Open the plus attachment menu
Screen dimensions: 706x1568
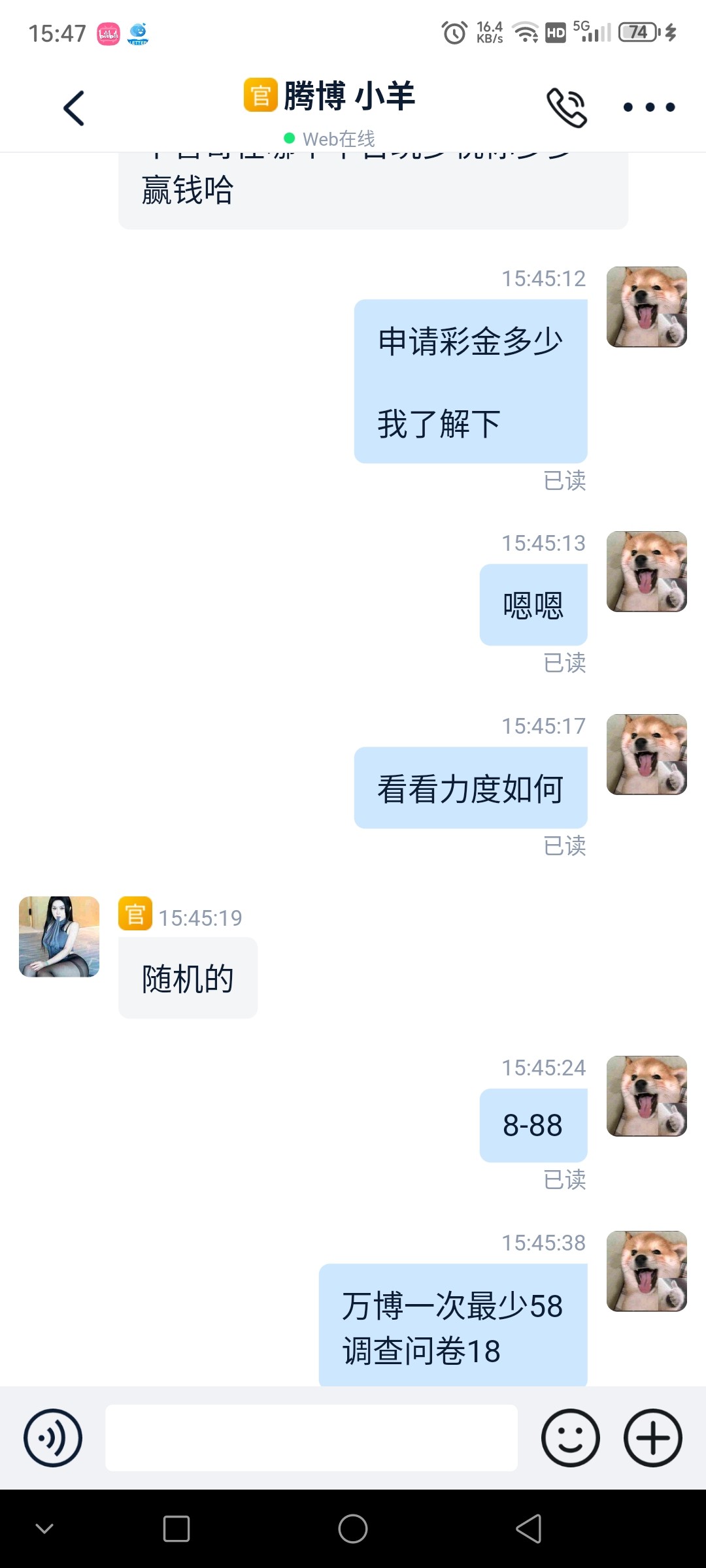point(652,1438)
